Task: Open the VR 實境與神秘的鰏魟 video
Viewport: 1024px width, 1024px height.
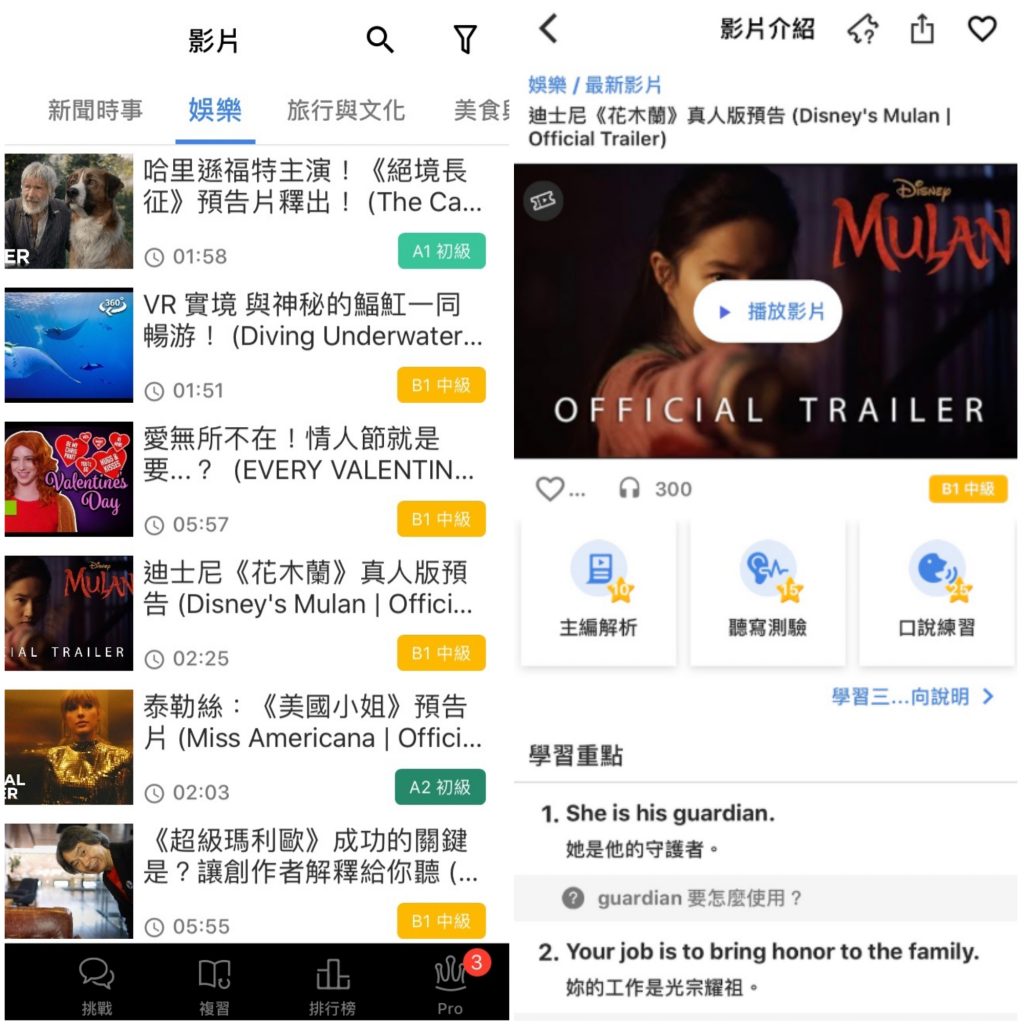Action: point(312,321)
